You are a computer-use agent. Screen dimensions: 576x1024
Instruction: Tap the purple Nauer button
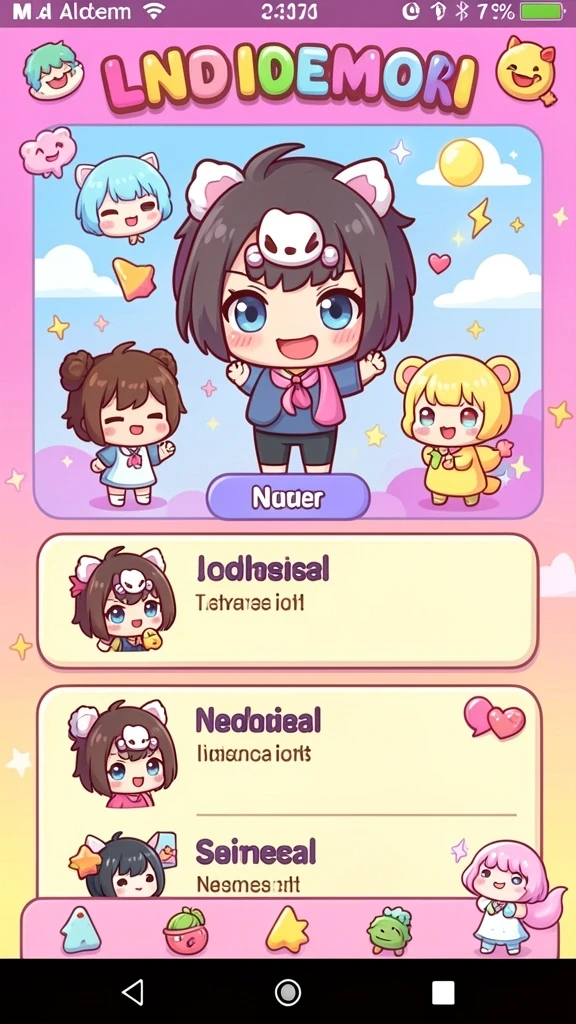(288, 497)
